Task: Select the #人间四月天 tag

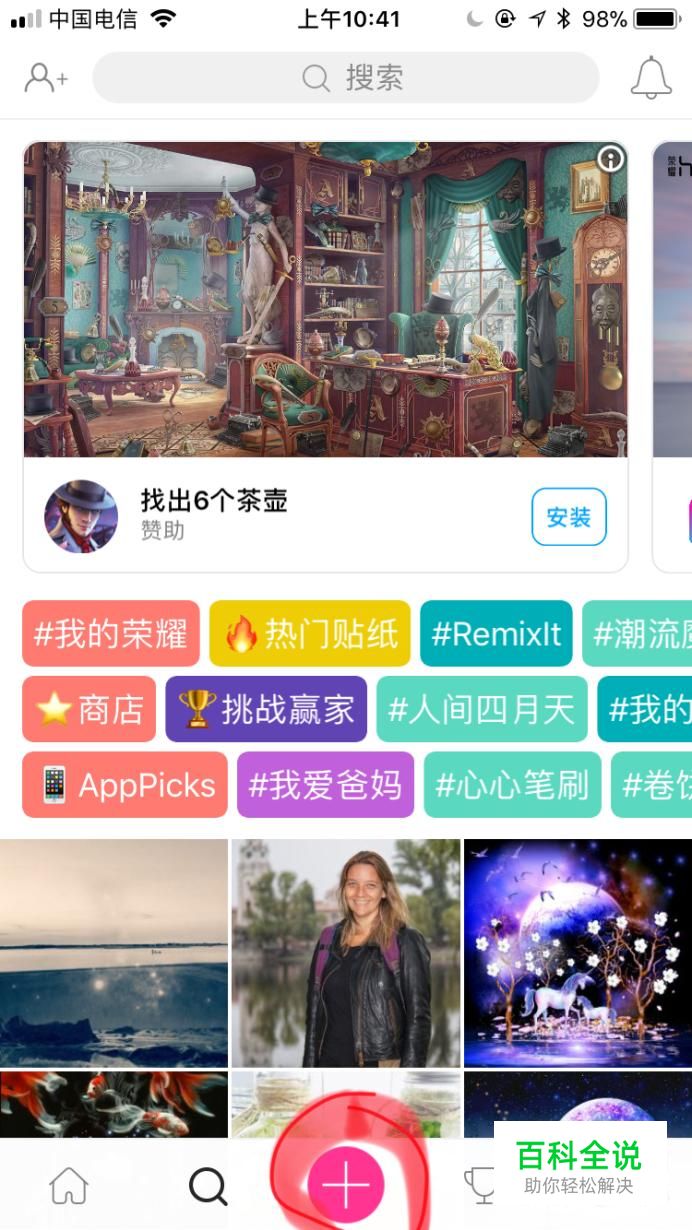Action: [482, 710]
